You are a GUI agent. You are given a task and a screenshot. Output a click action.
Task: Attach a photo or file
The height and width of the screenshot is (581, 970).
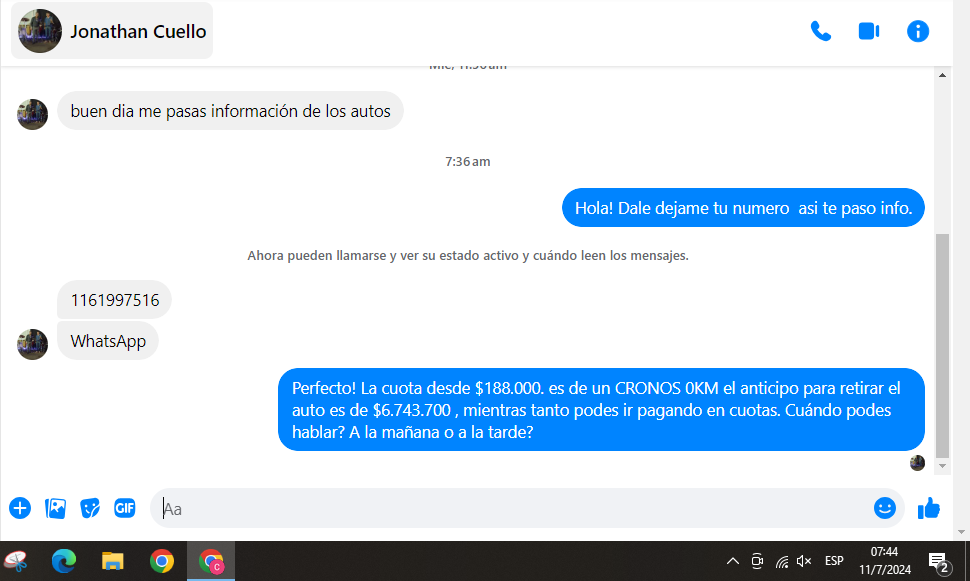coord(55,508)
